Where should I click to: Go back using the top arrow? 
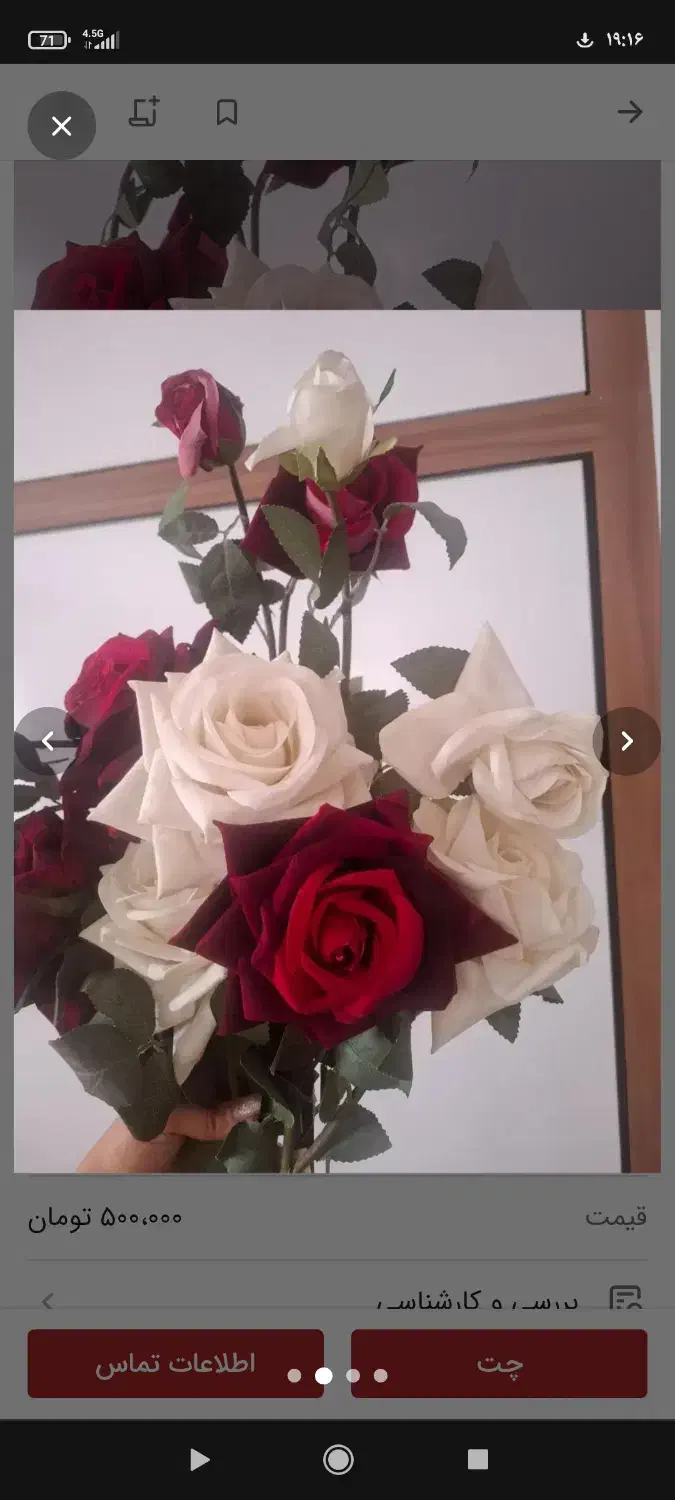629,112
